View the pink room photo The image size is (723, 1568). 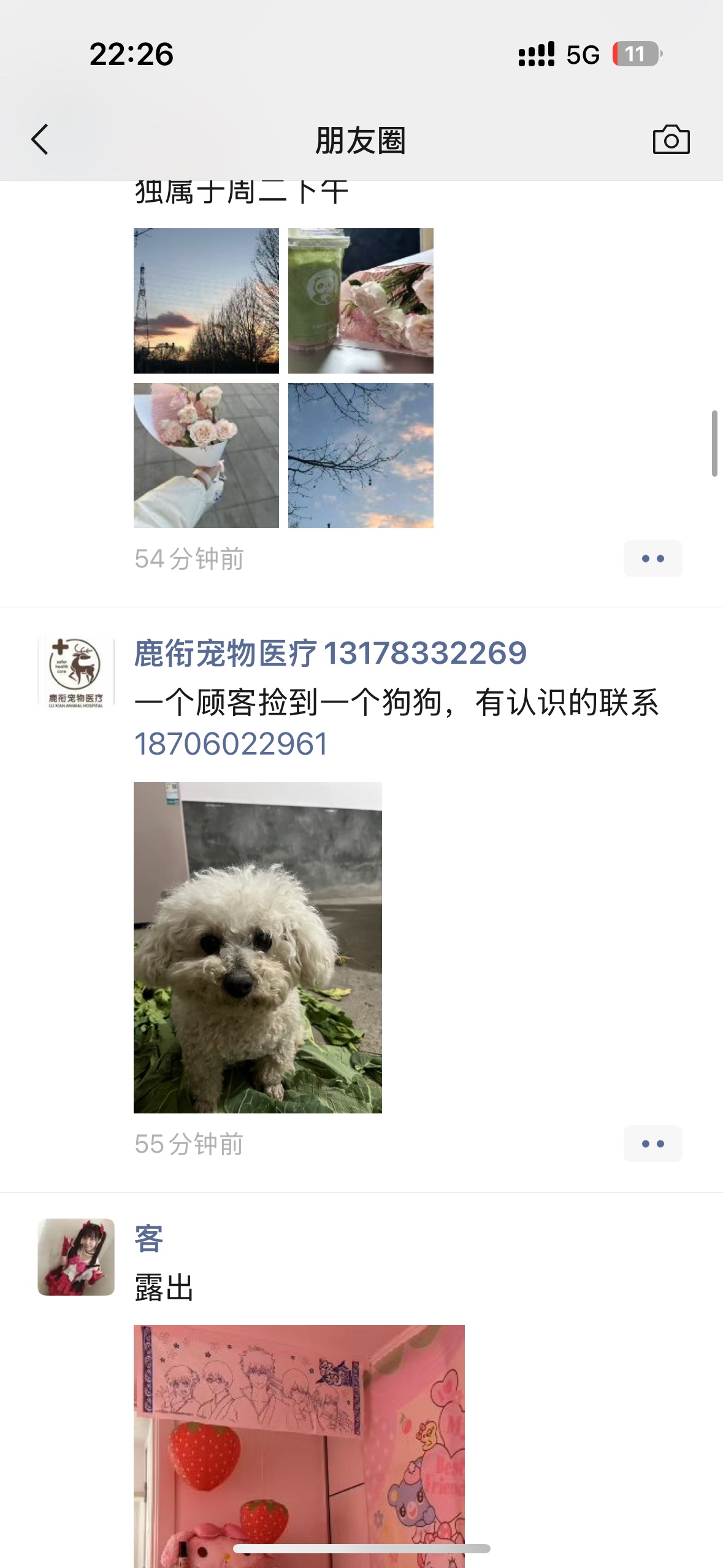coord(299,1442)
